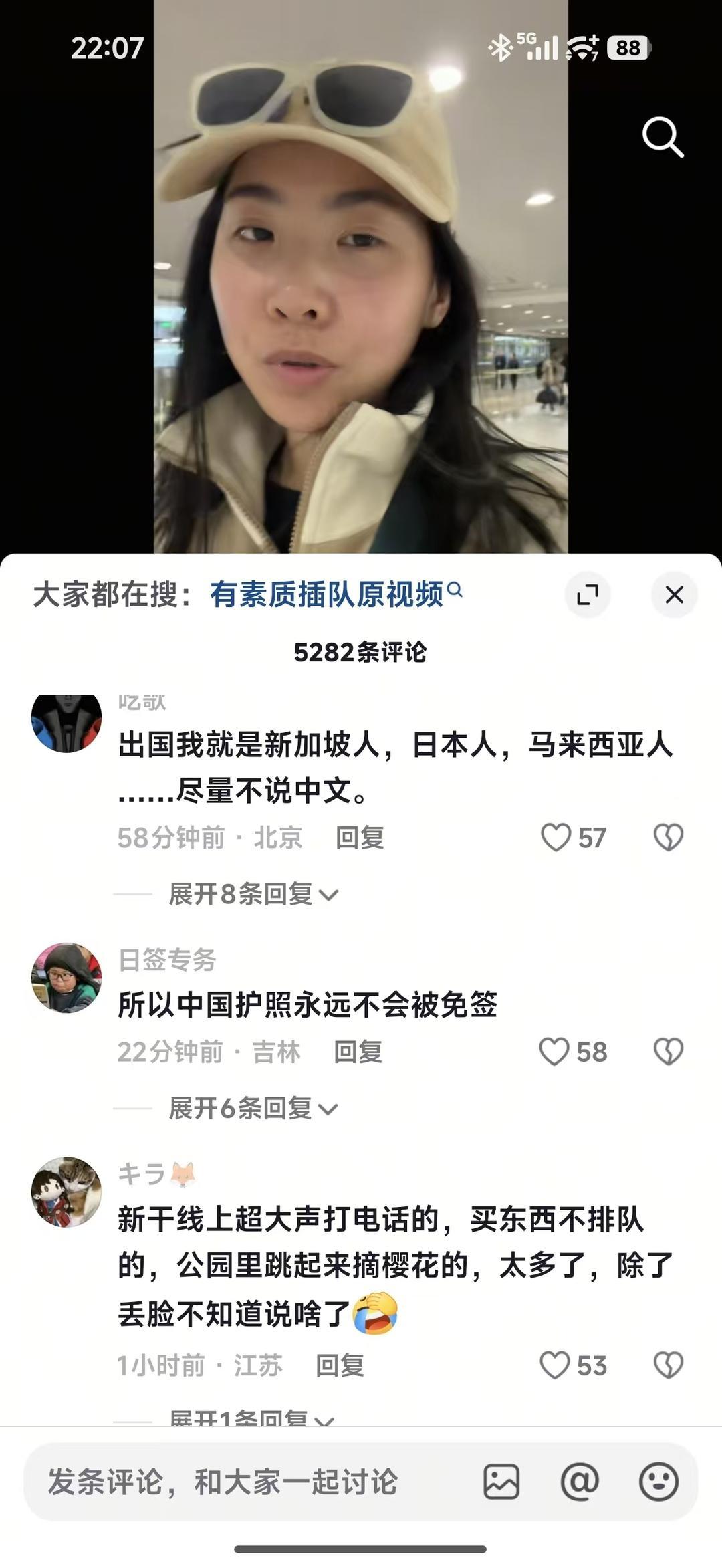Open the emoji picker in comment box
The width and height of the screenshot is (722, 1568).
coord(658,1482)
